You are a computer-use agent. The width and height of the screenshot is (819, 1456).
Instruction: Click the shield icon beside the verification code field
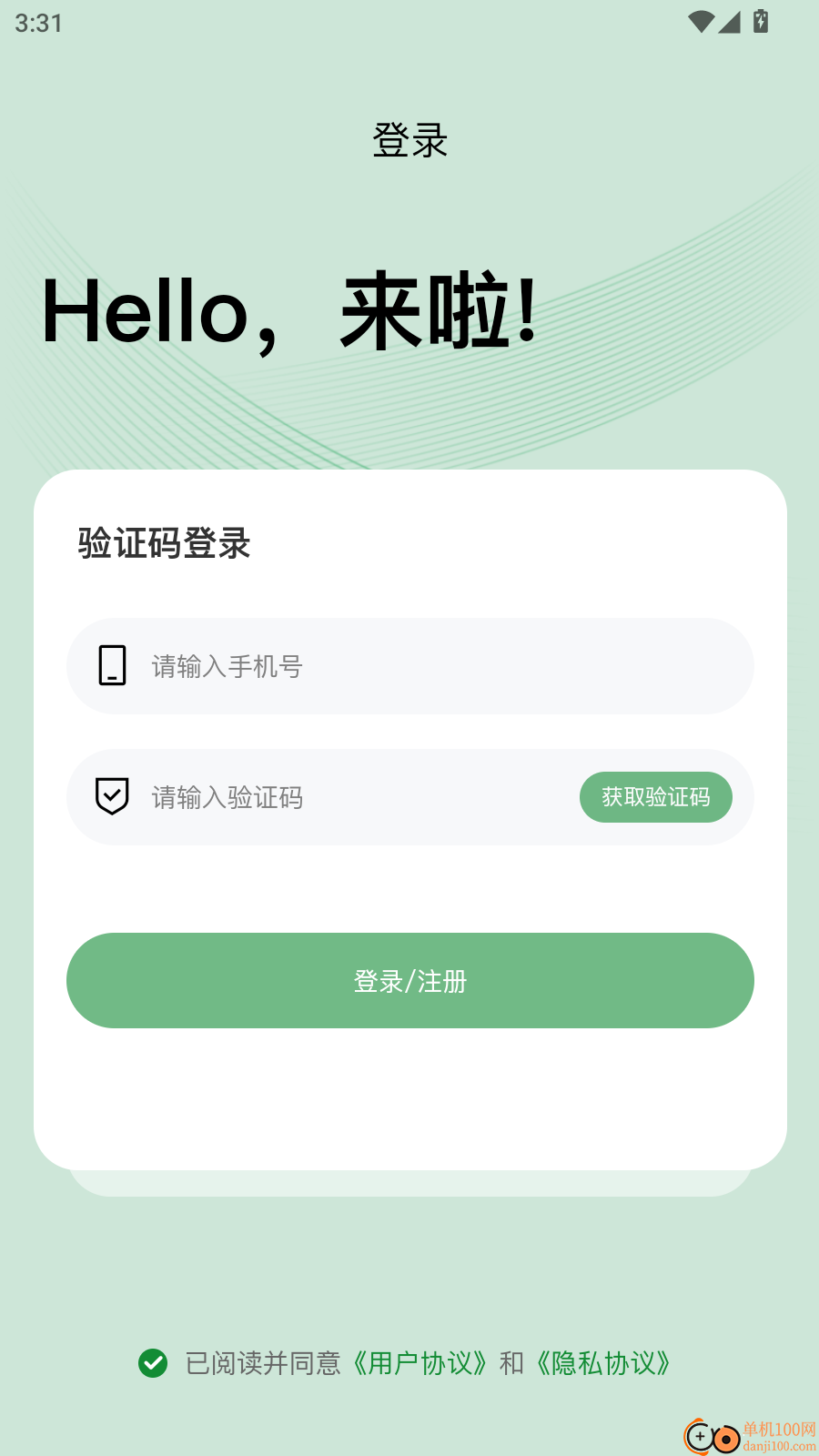pyautogui.click(x=112, y=797)
